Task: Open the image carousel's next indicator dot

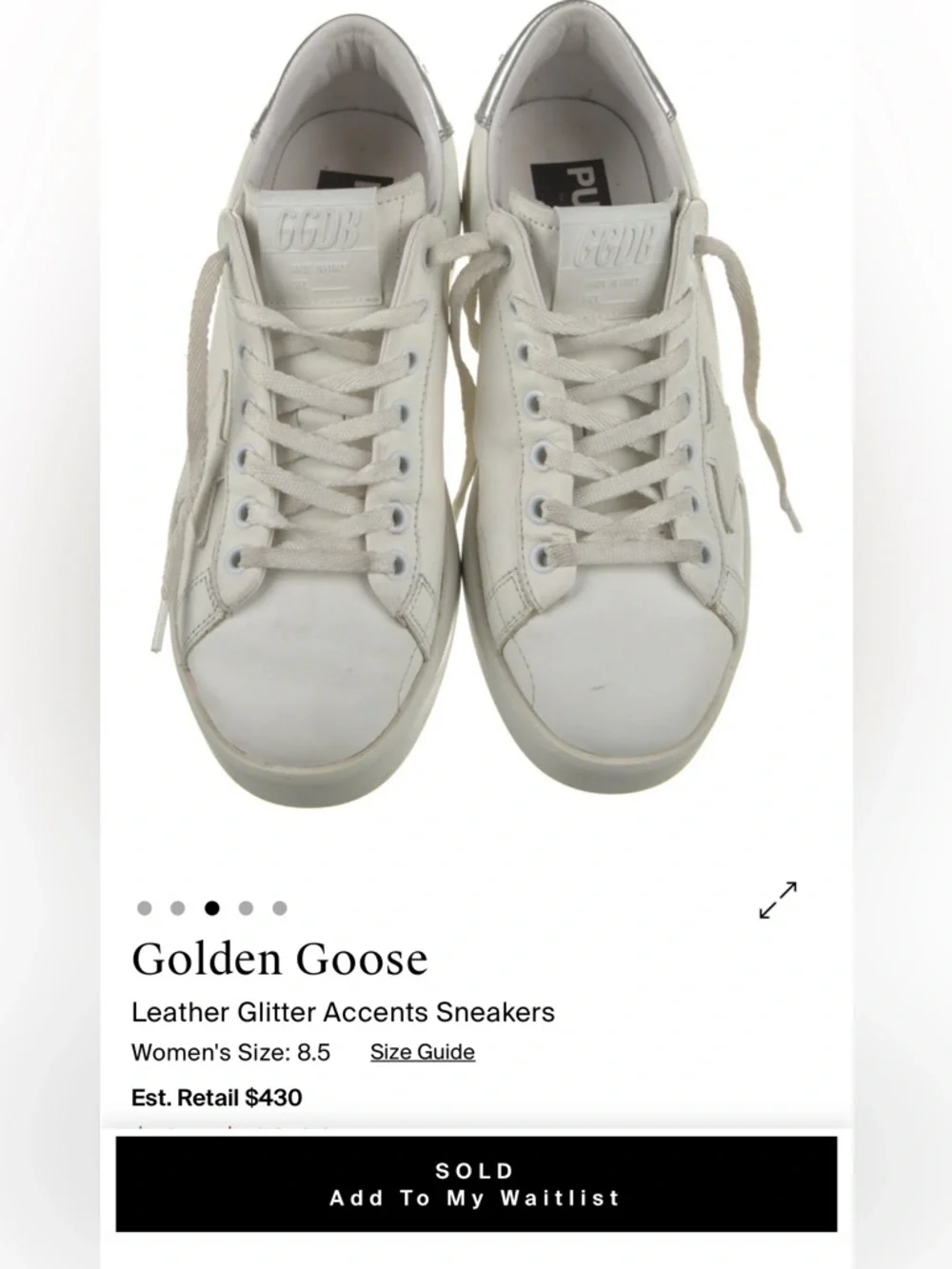Action: pos(245,909)
